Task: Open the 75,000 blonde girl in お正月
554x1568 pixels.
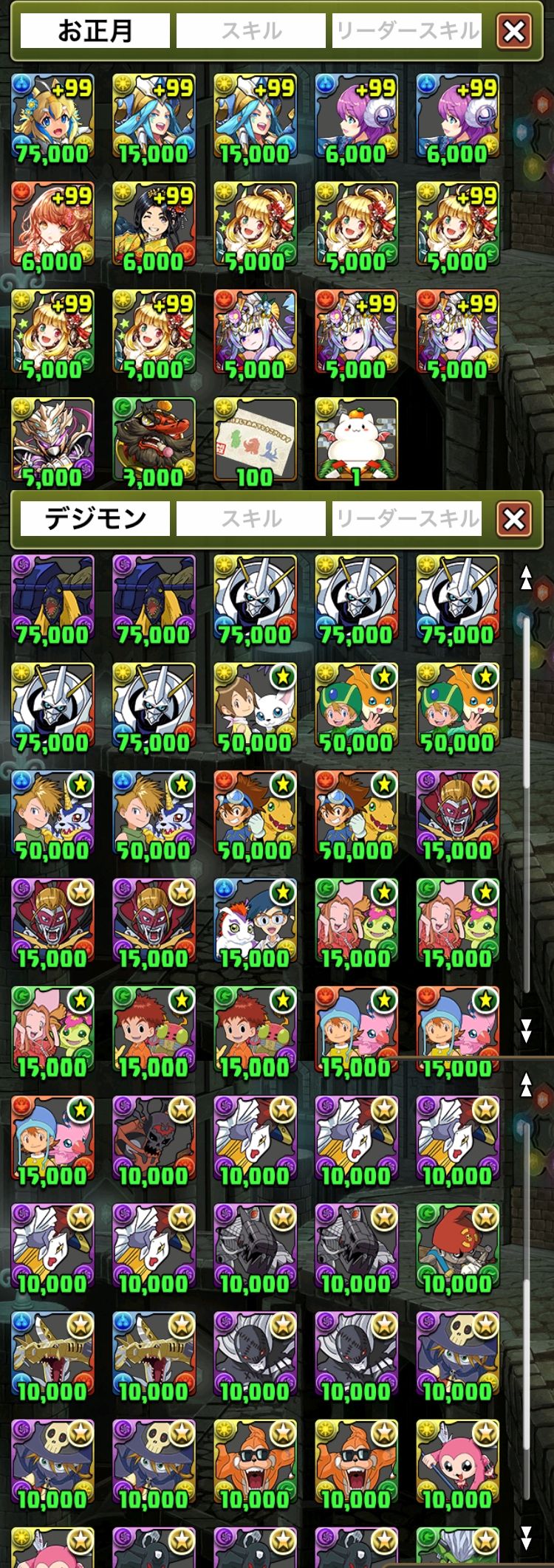Action: pyautogui.click(x=52, y=118)
